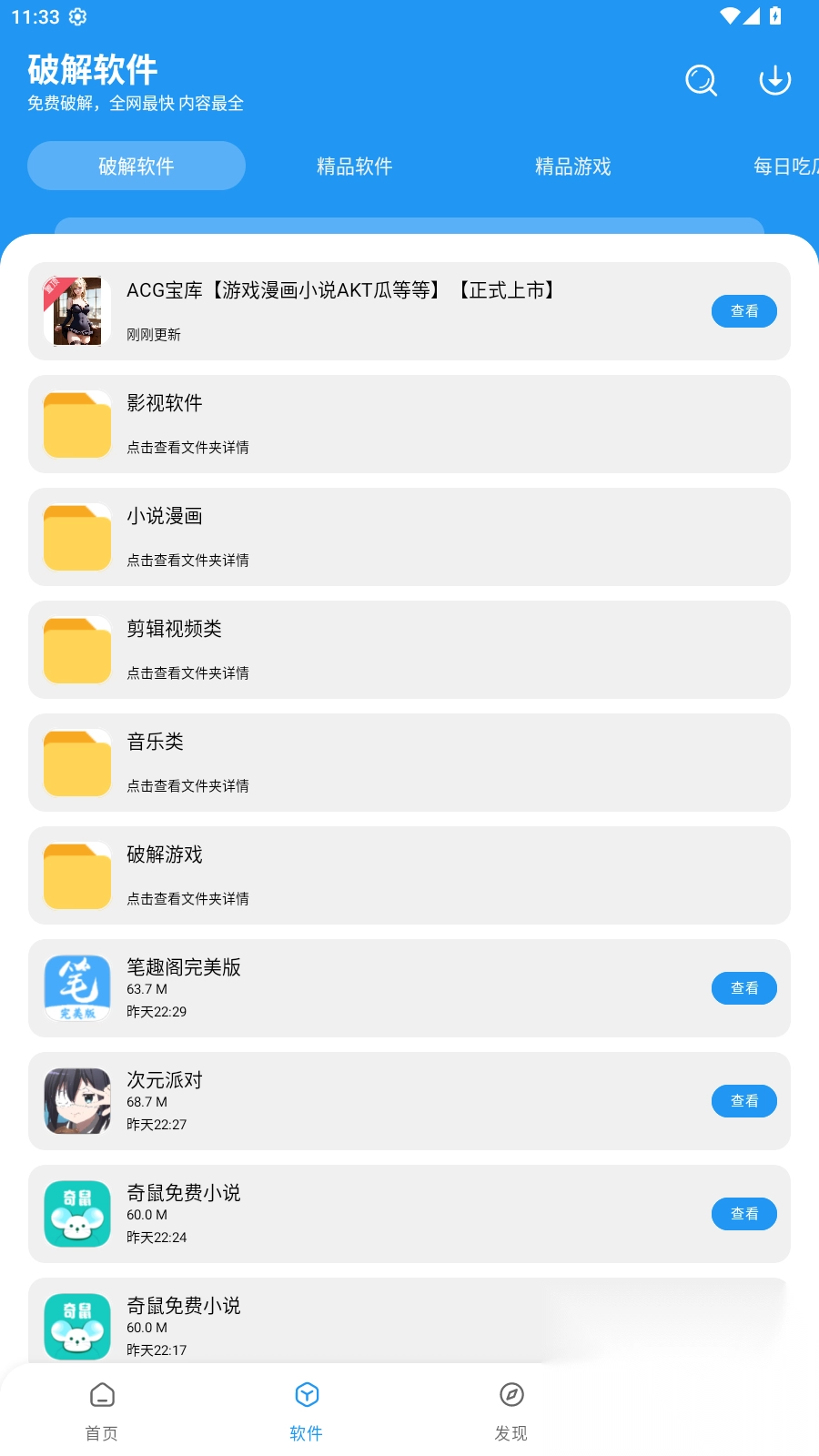Open the 影视软件 folder icon
The height and width of the screenshot is (1456, 819).
pos(76,424)
